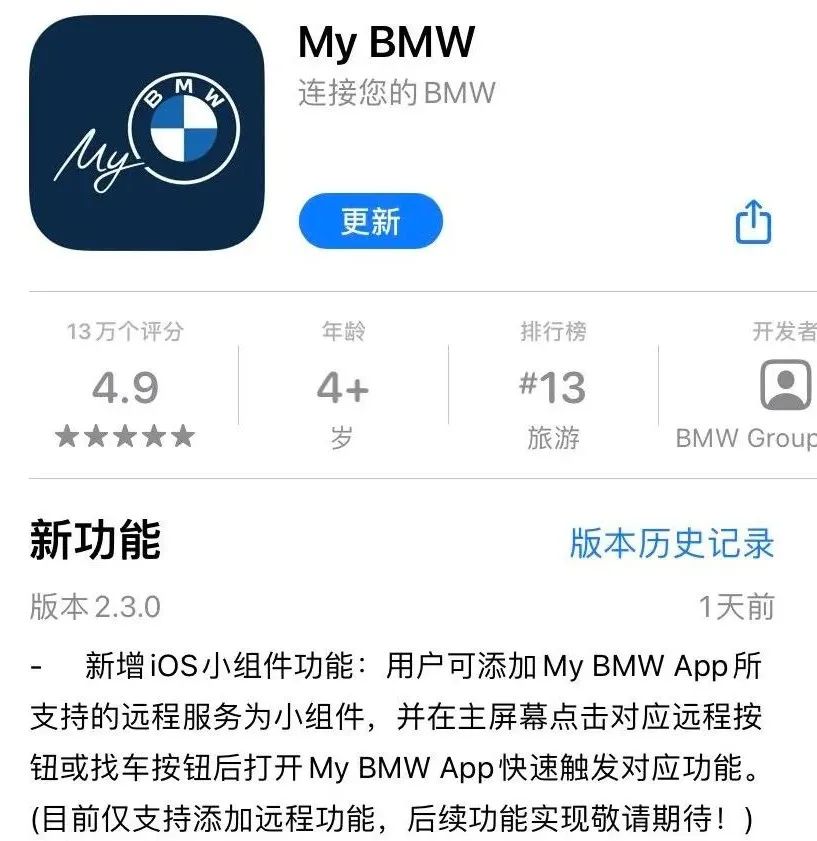Open the #13 旅游 chart ranking
Viewport: 817px width, 841px height.
[553, 388]
